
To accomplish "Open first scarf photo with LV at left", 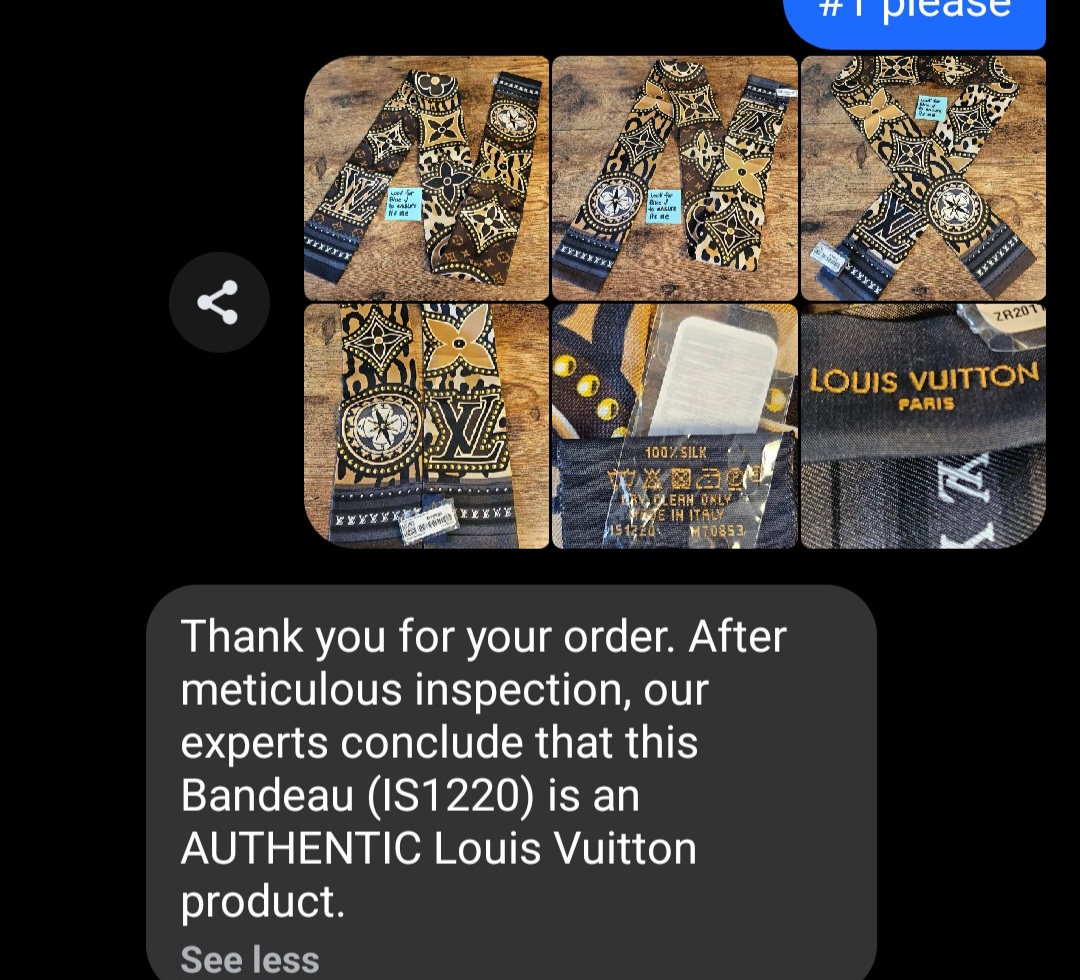I will pyautogui.click(x=427, y=178).
